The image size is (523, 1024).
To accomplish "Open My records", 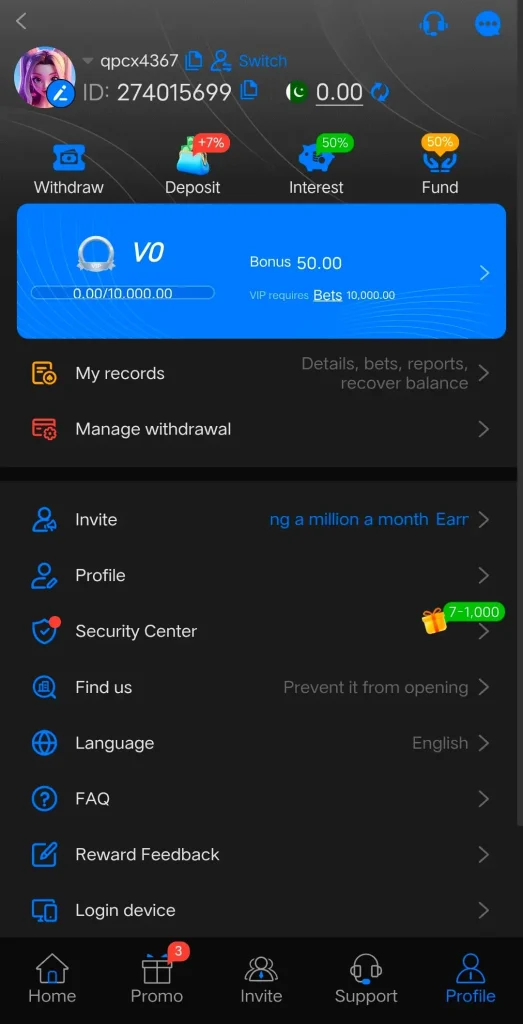I will coord(261,374).
